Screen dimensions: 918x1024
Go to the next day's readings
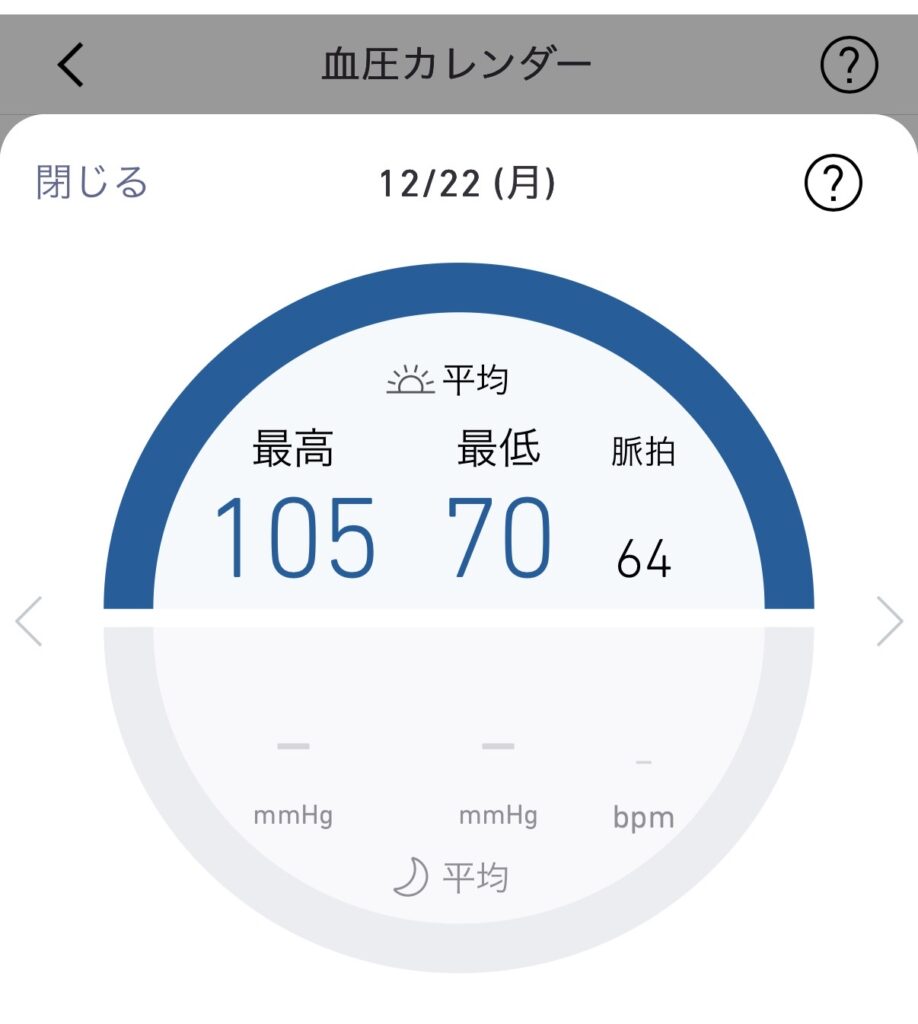889,621
